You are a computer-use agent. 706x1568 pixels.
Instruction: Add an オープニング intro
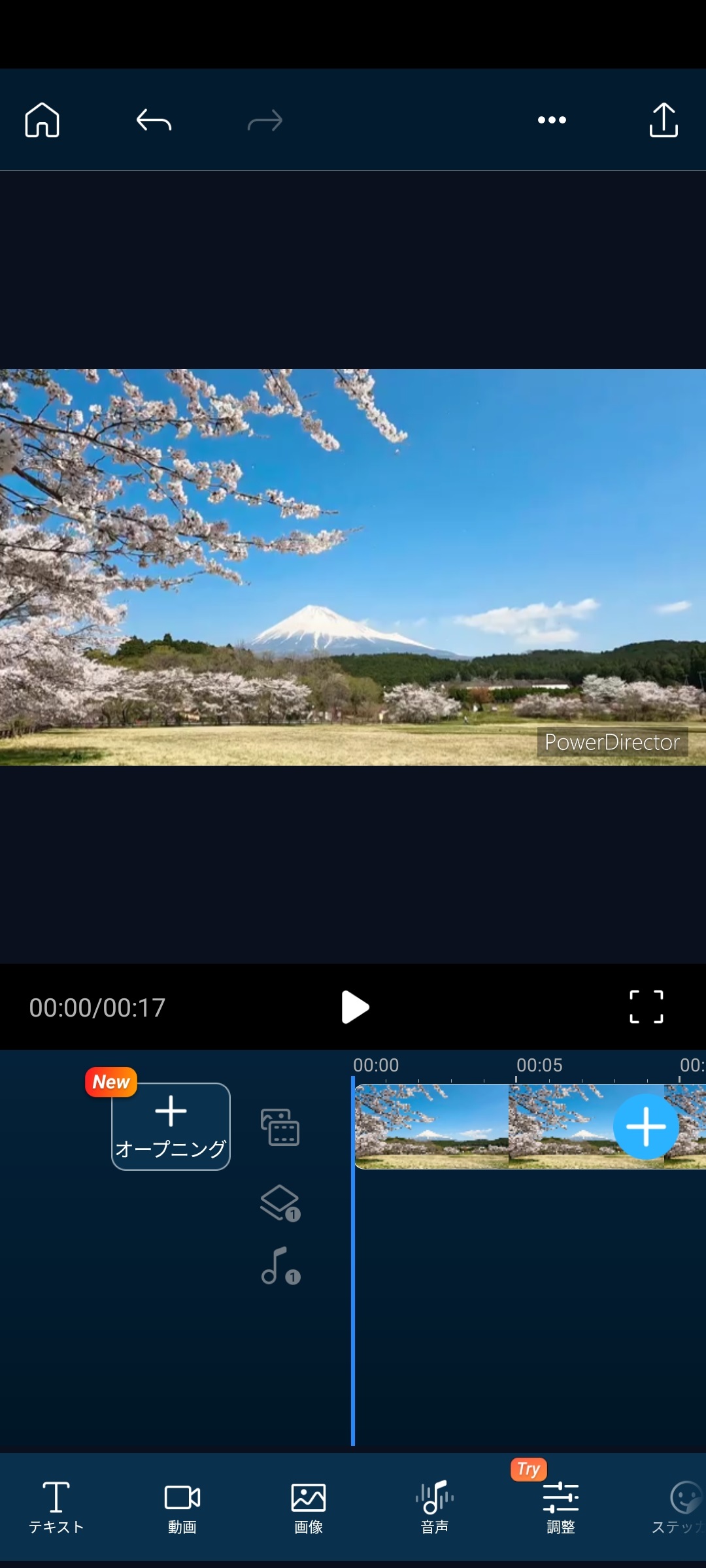tap(171, 1126)
